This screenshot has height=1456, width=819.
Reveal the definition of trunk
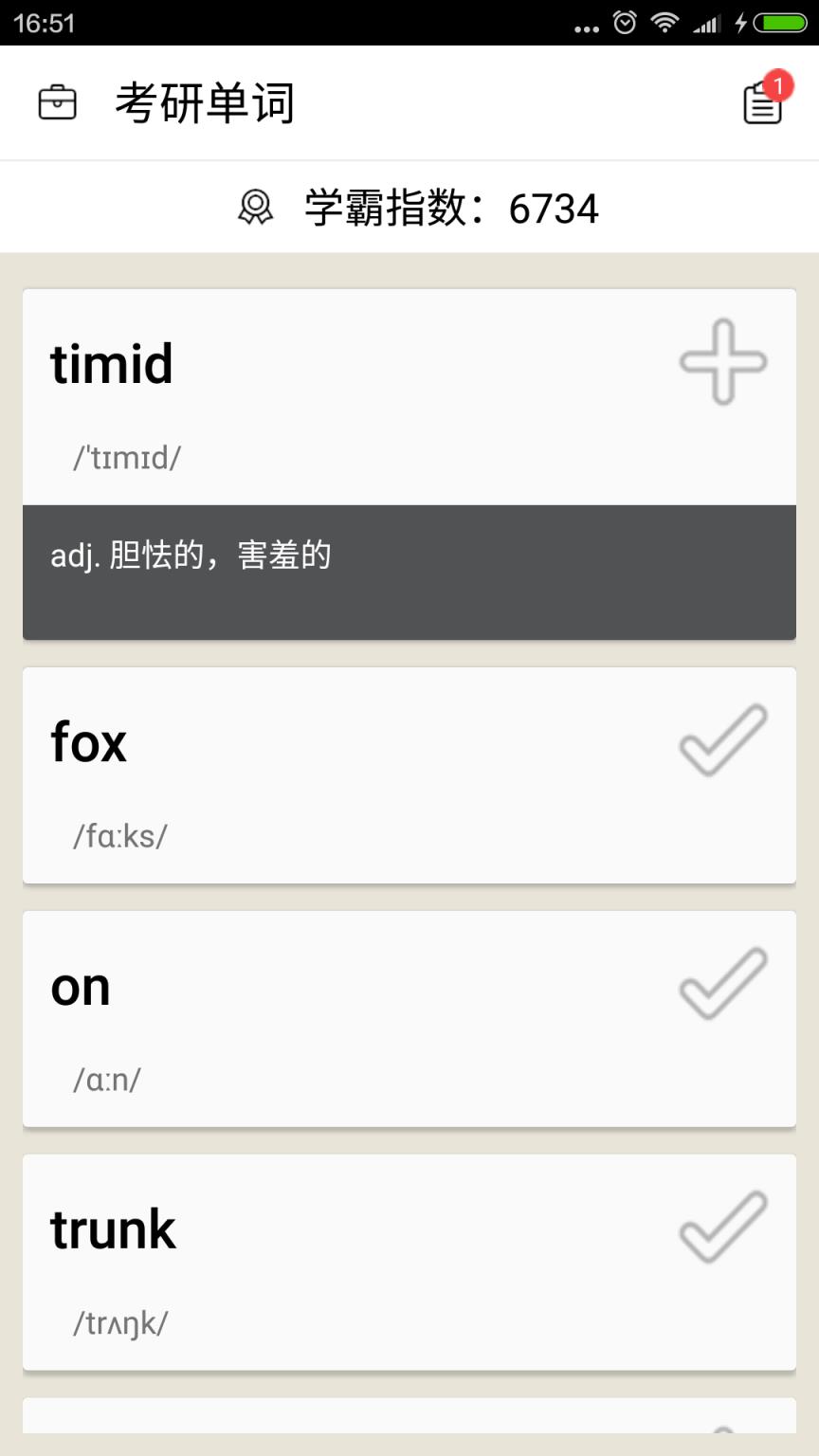click(x=332, y=1263)
